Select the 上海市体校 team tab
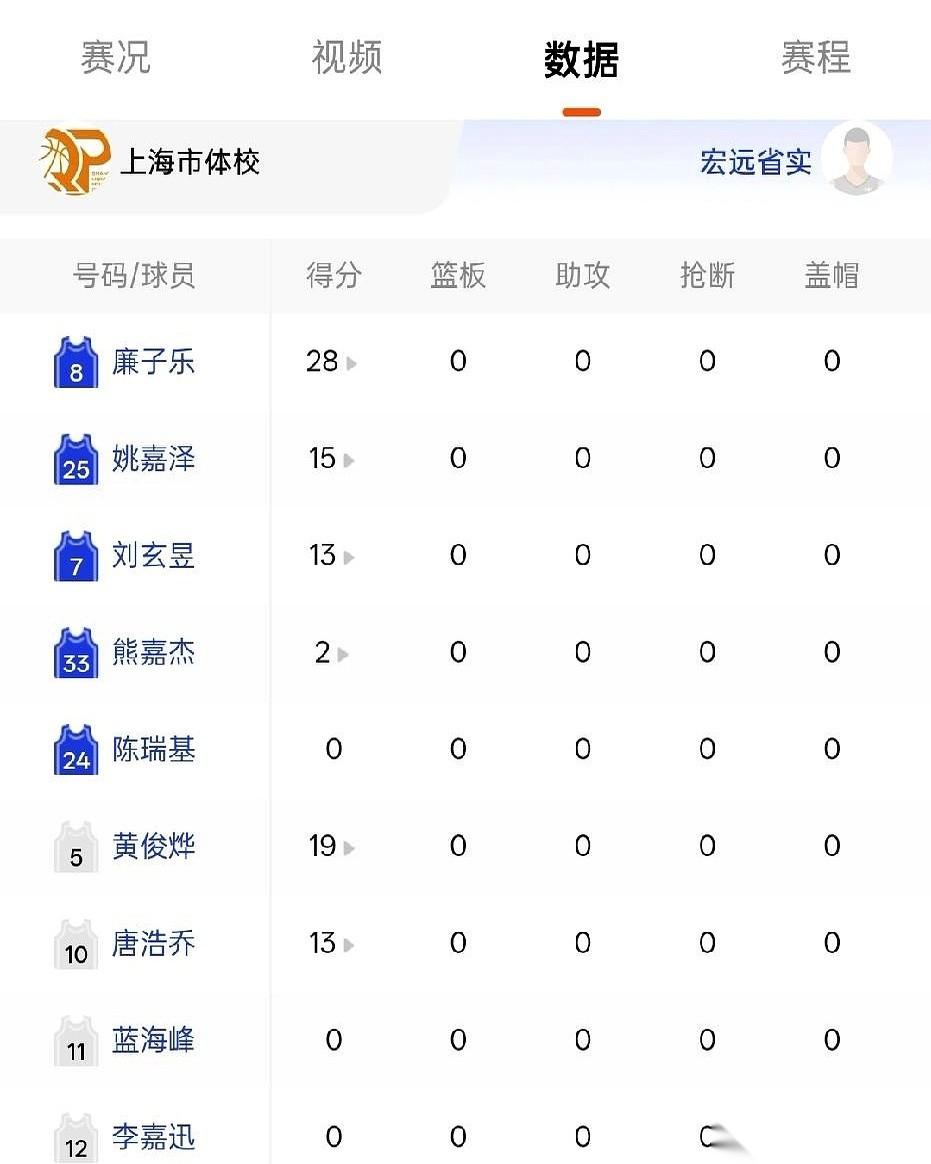 [190, 162]
